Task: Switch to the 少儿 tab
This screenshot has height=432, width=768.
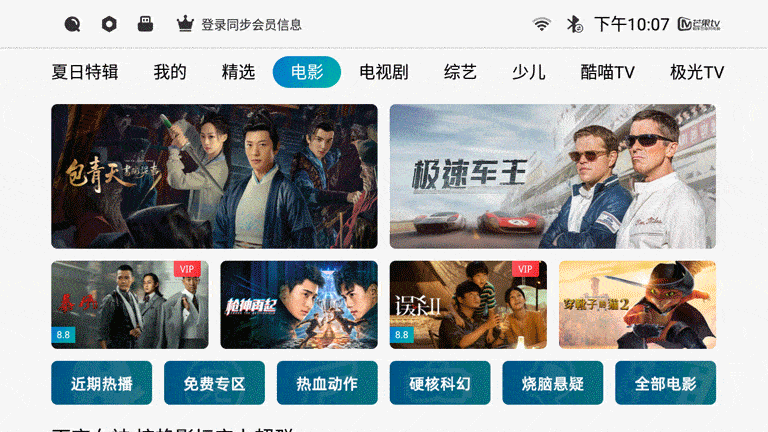Action: pyautogui.click(x=528, y=72)
